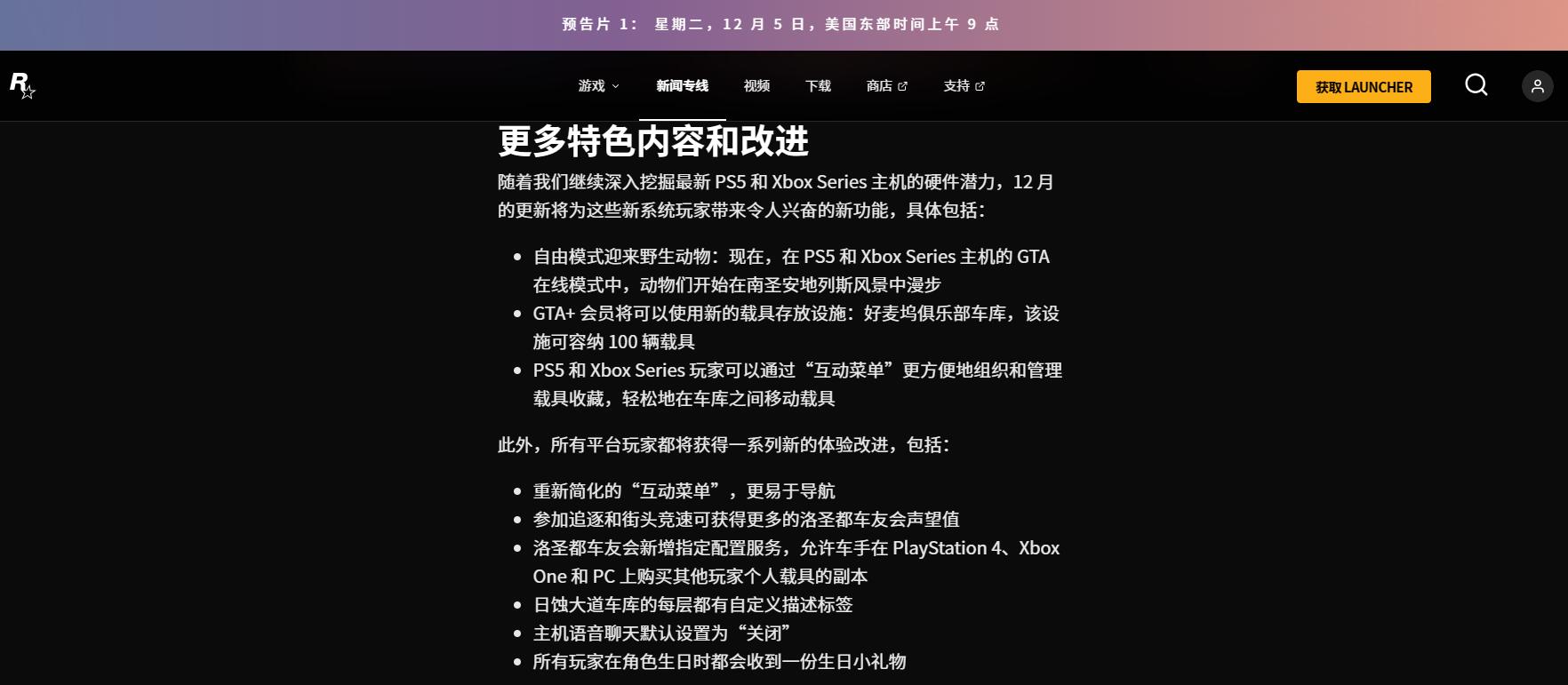Open the Rockstar Games home logo
The height and width of the screenshot is (685, 1568).
pos(22,85)
